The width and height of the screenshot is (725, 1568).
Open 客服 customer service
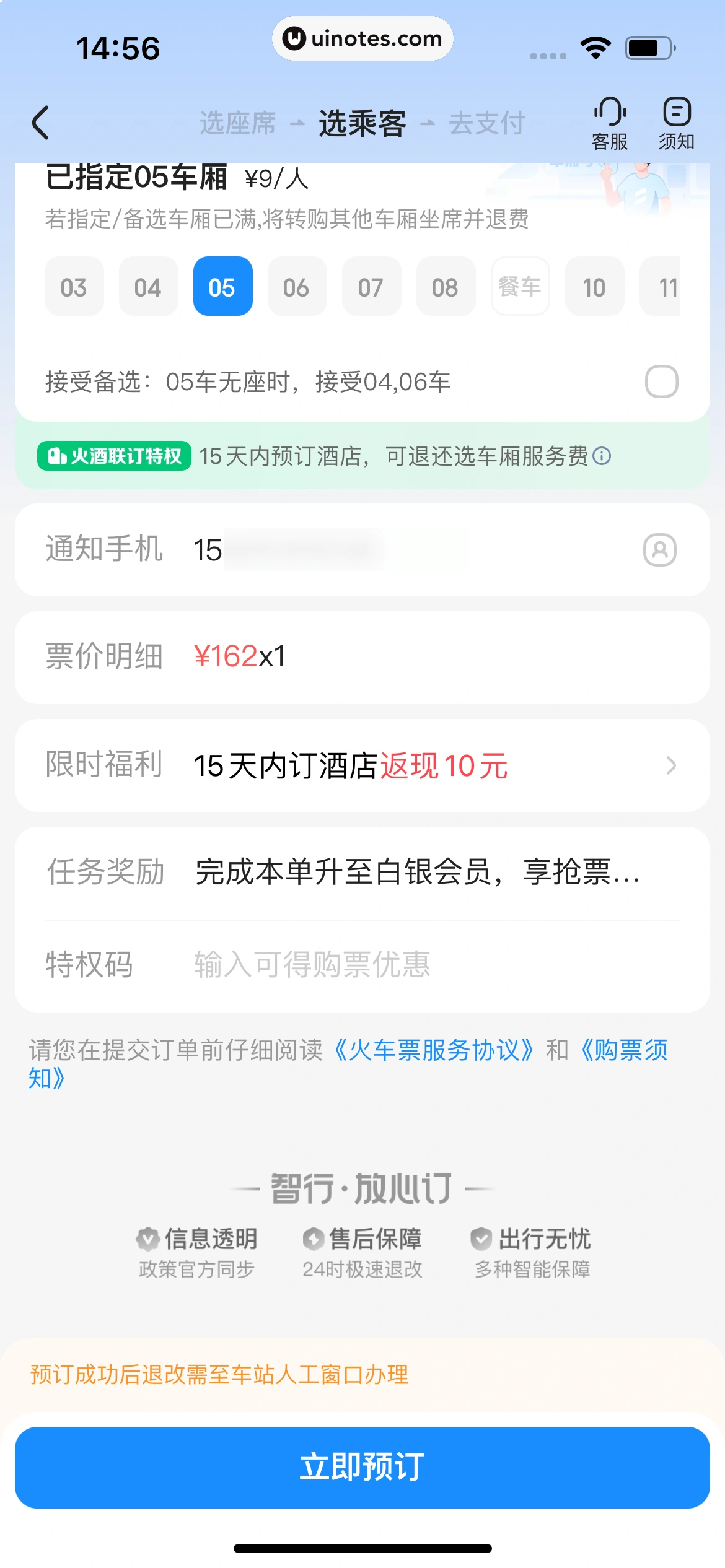tap(610, 123)
